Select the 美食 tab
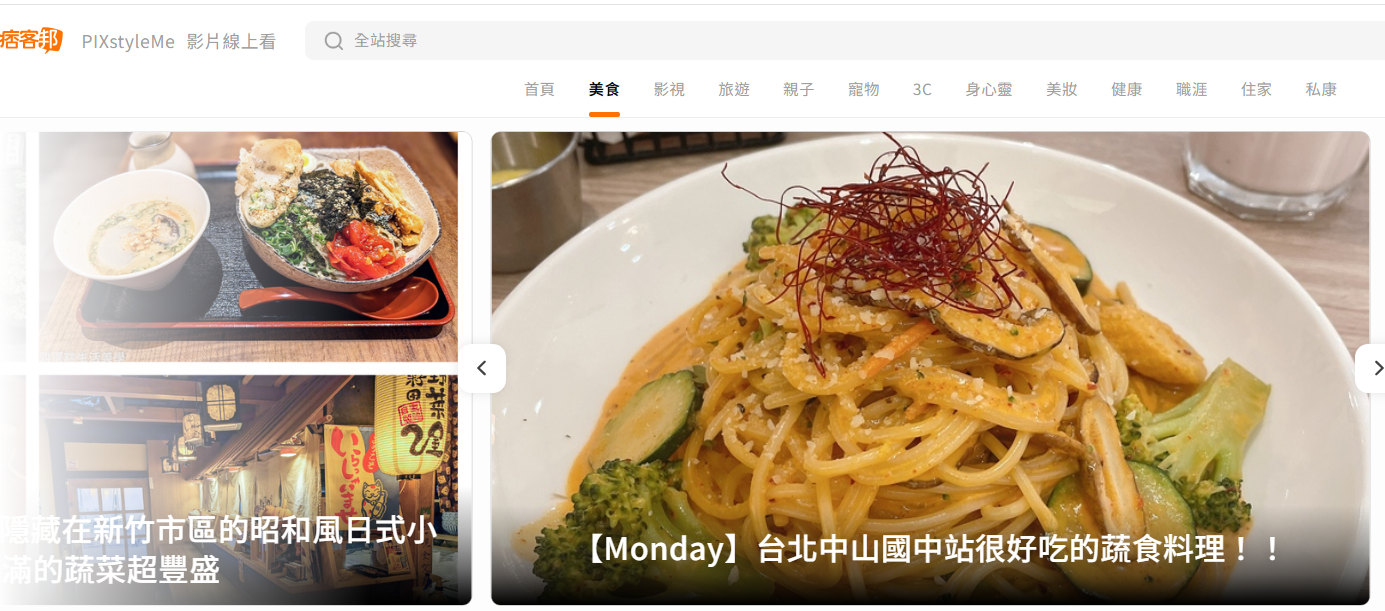1385x611 pixels. 604,89
